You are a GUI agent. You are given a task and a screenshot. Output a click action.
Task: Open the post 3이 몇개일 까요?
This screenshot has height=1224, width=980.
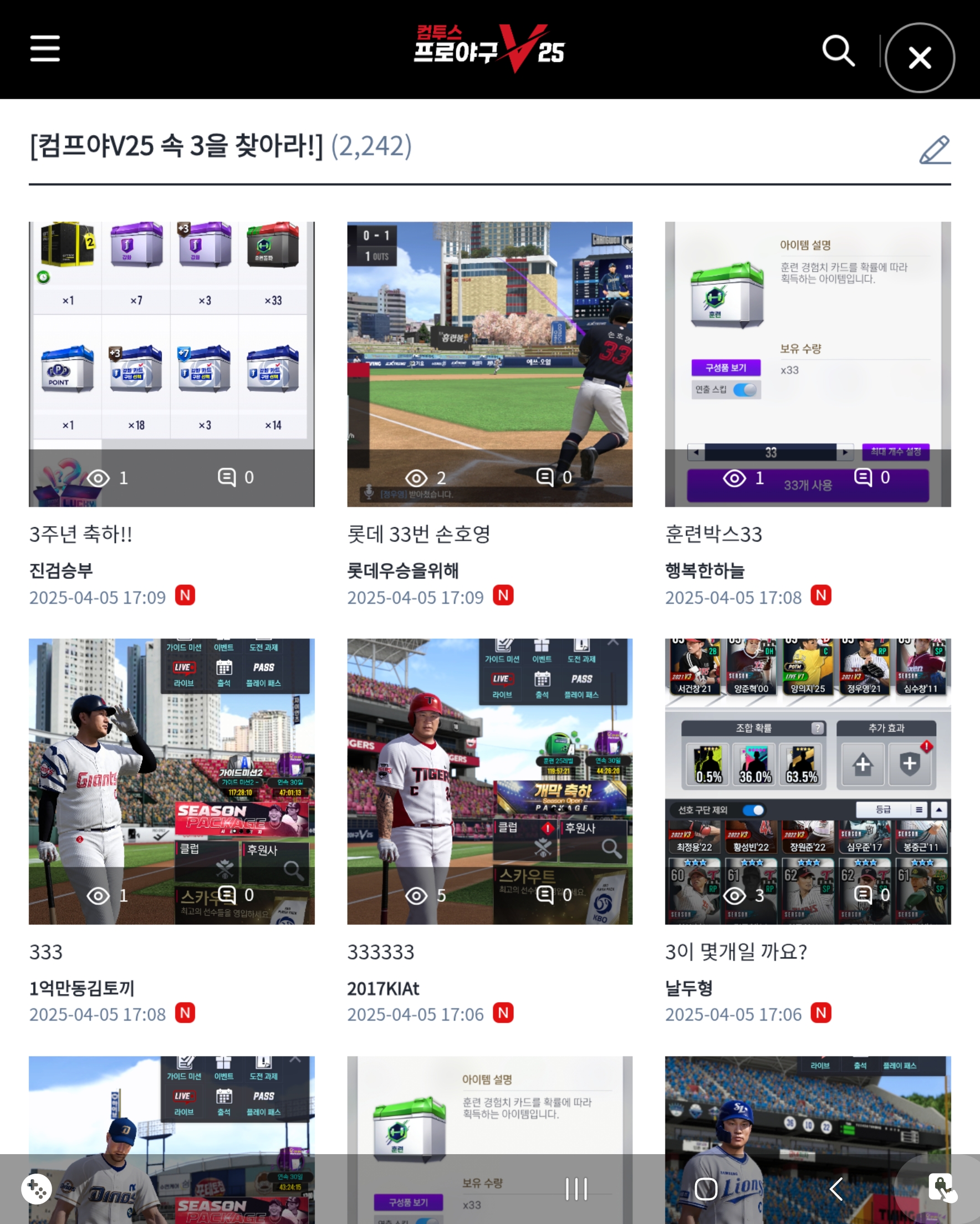(736, 951)
